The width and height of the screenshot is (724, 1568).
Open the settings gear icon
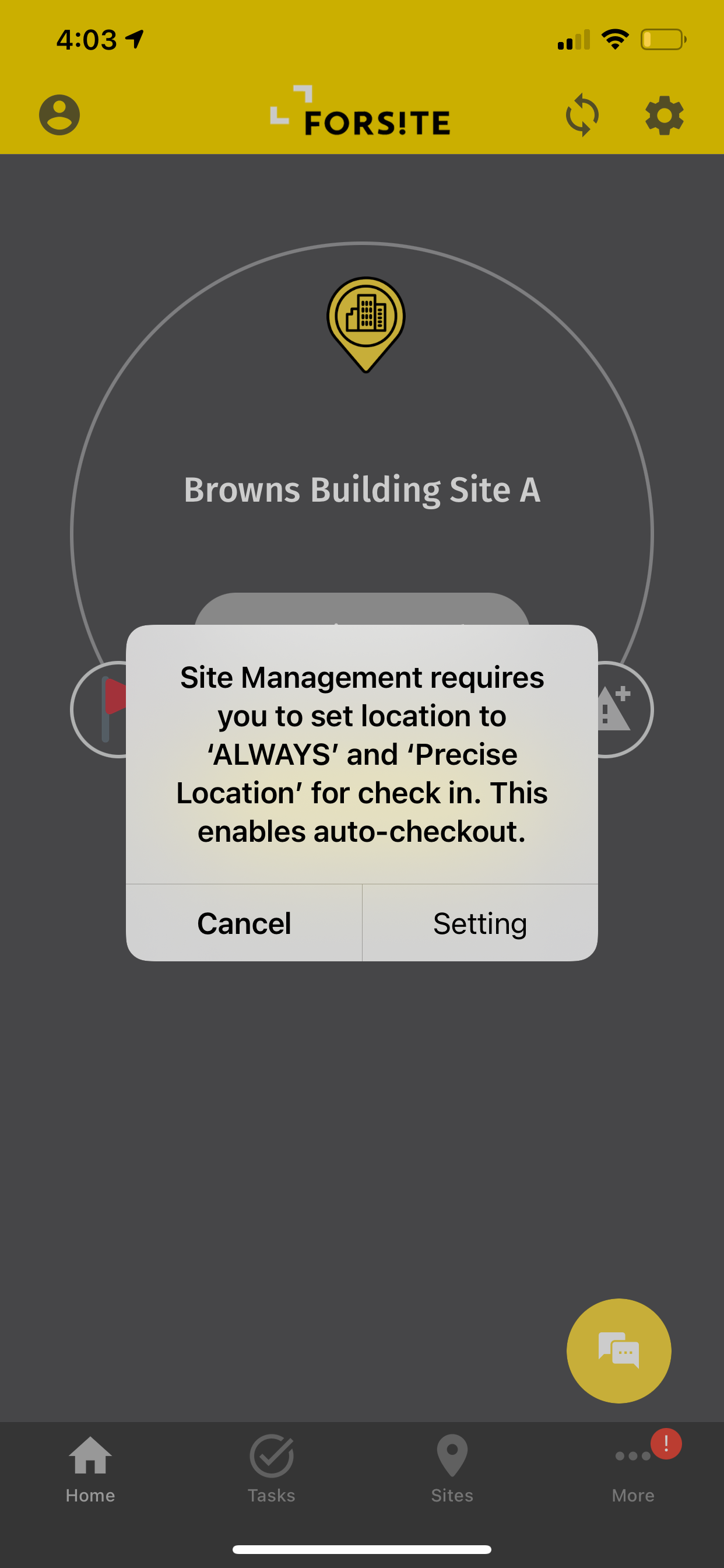pyautogui.click(x=665, y=115)
